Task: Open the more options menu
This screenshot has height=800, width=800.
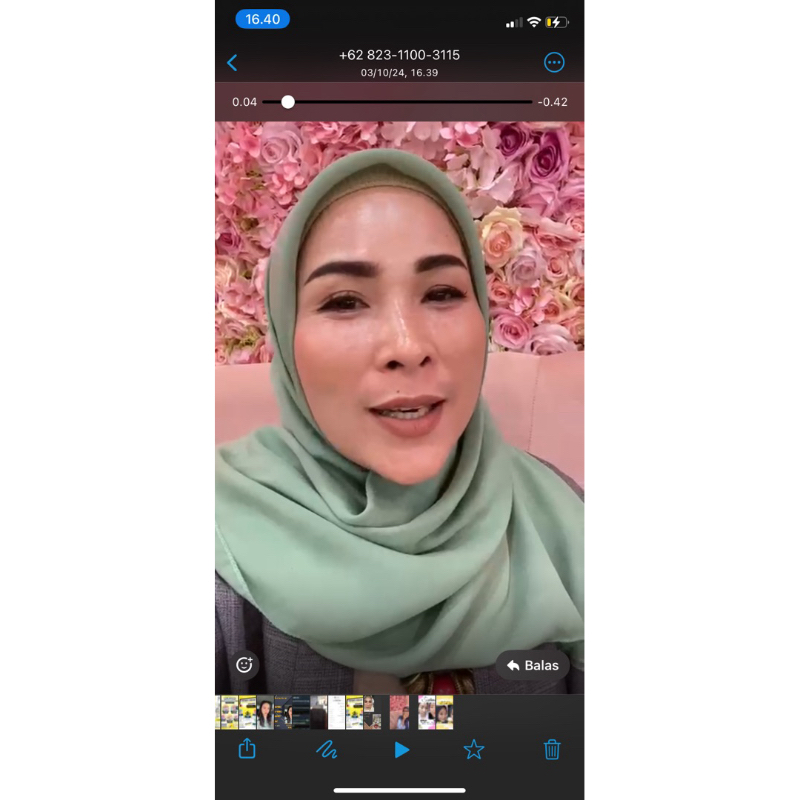Action: point(554,62)
